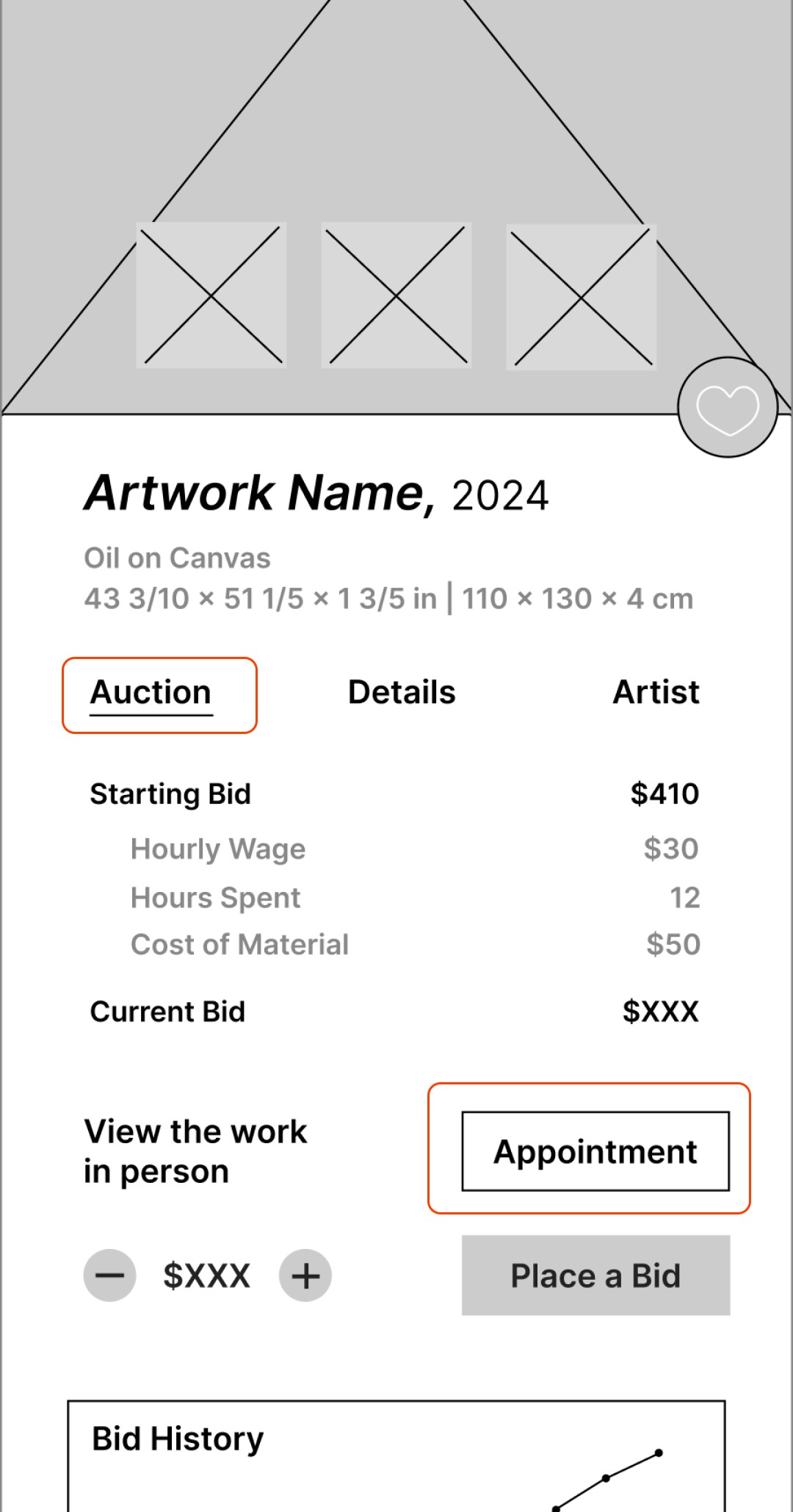Add the artwork to favorites with the heart
This screenshot has height=1512, width=793.
(727, 408)
